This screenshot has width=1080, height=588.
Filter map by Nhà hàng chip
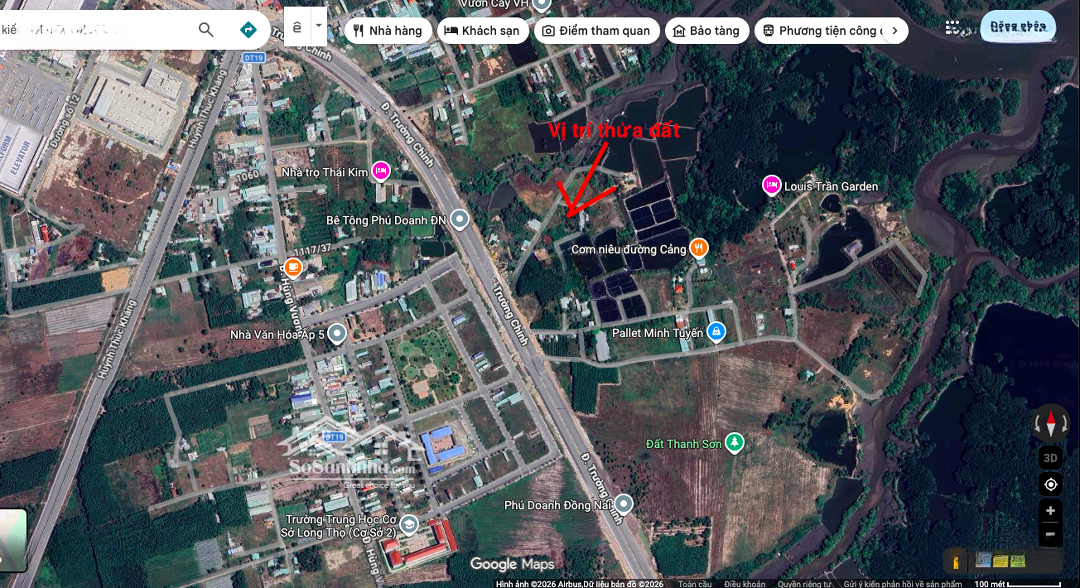point(388,31)
